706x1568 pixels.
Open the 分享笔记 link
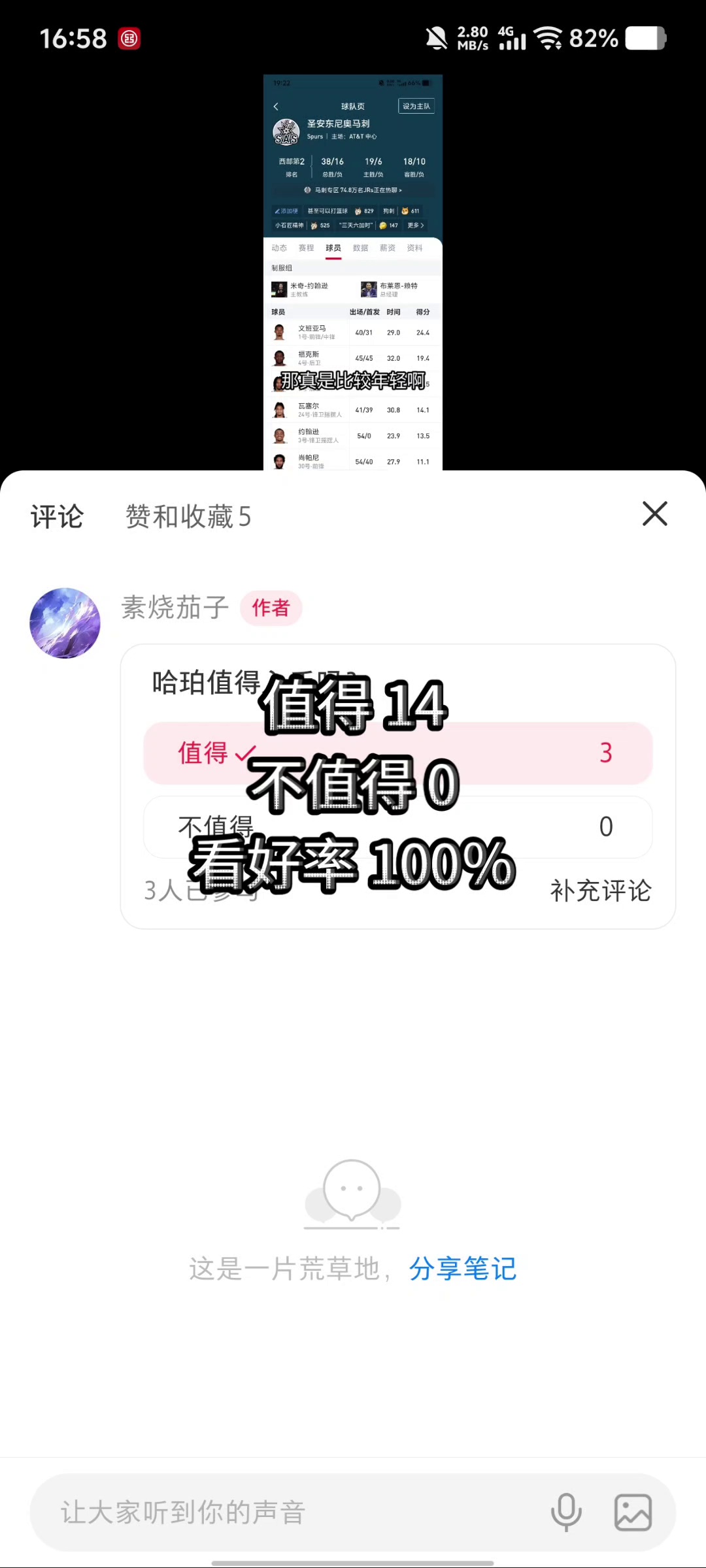pyautogui.click(x=462, y=1269)
